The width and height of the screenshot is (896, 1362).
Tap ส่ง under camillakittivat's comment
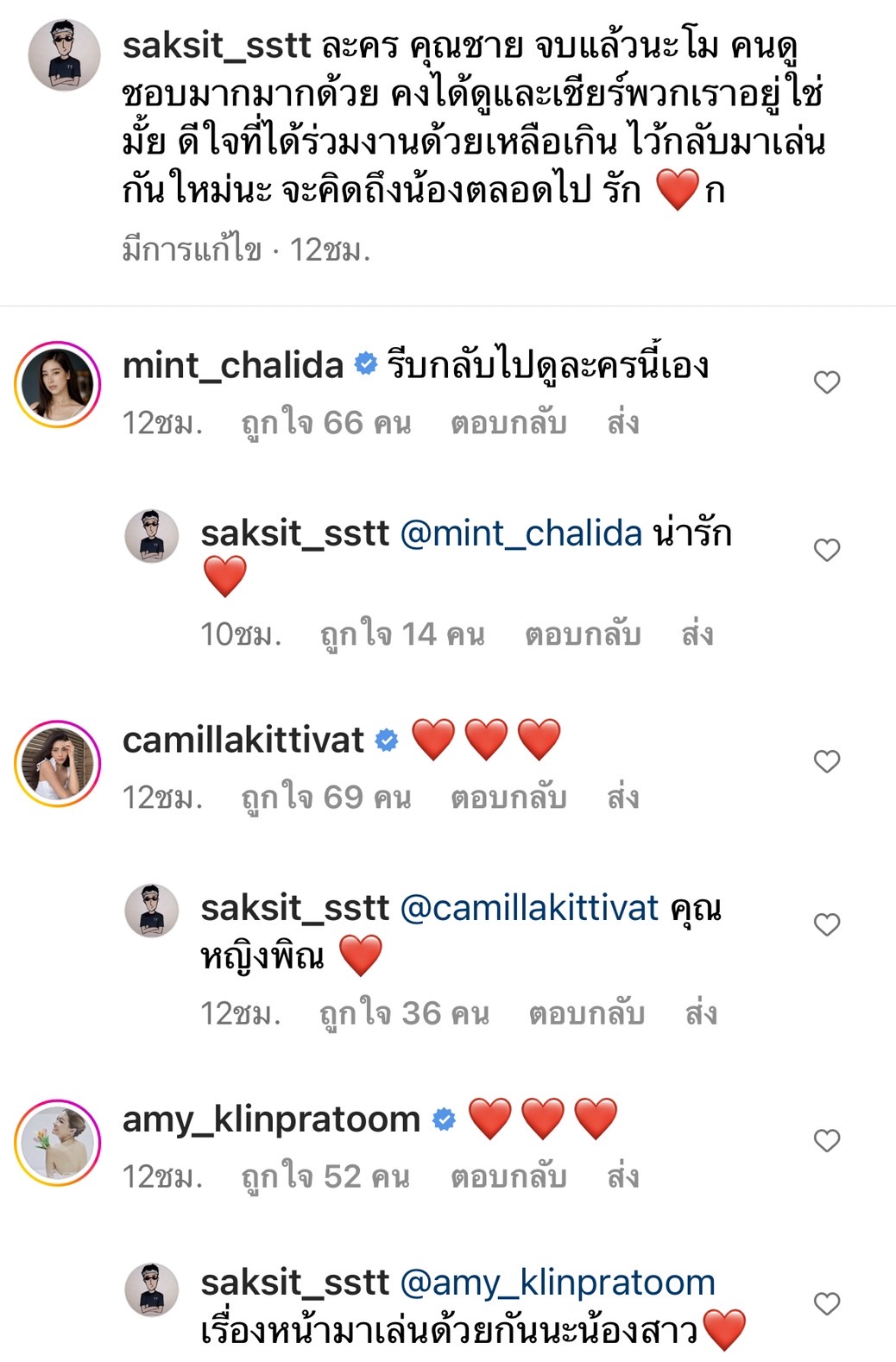(x=624, y=796)
